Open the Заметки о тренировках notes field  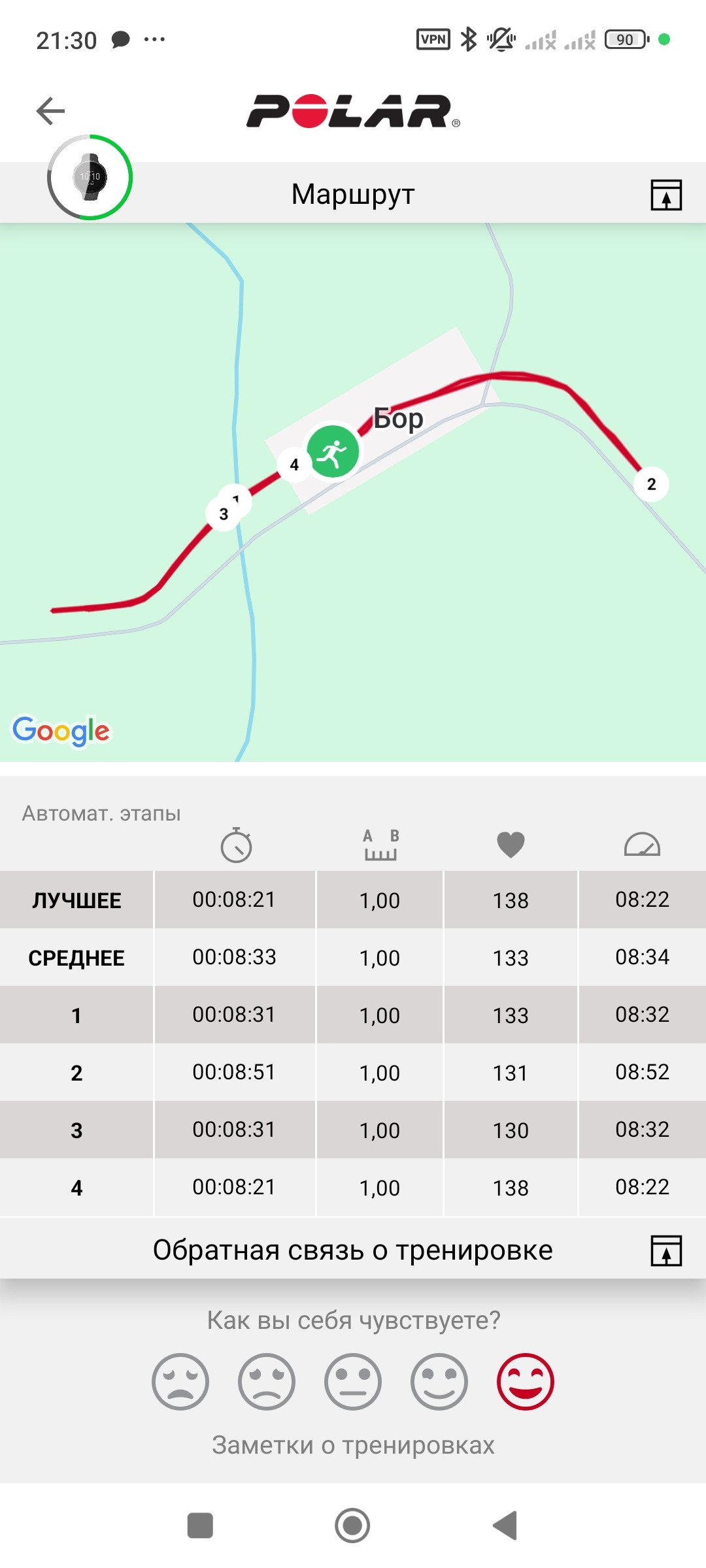coord(353,1445)
